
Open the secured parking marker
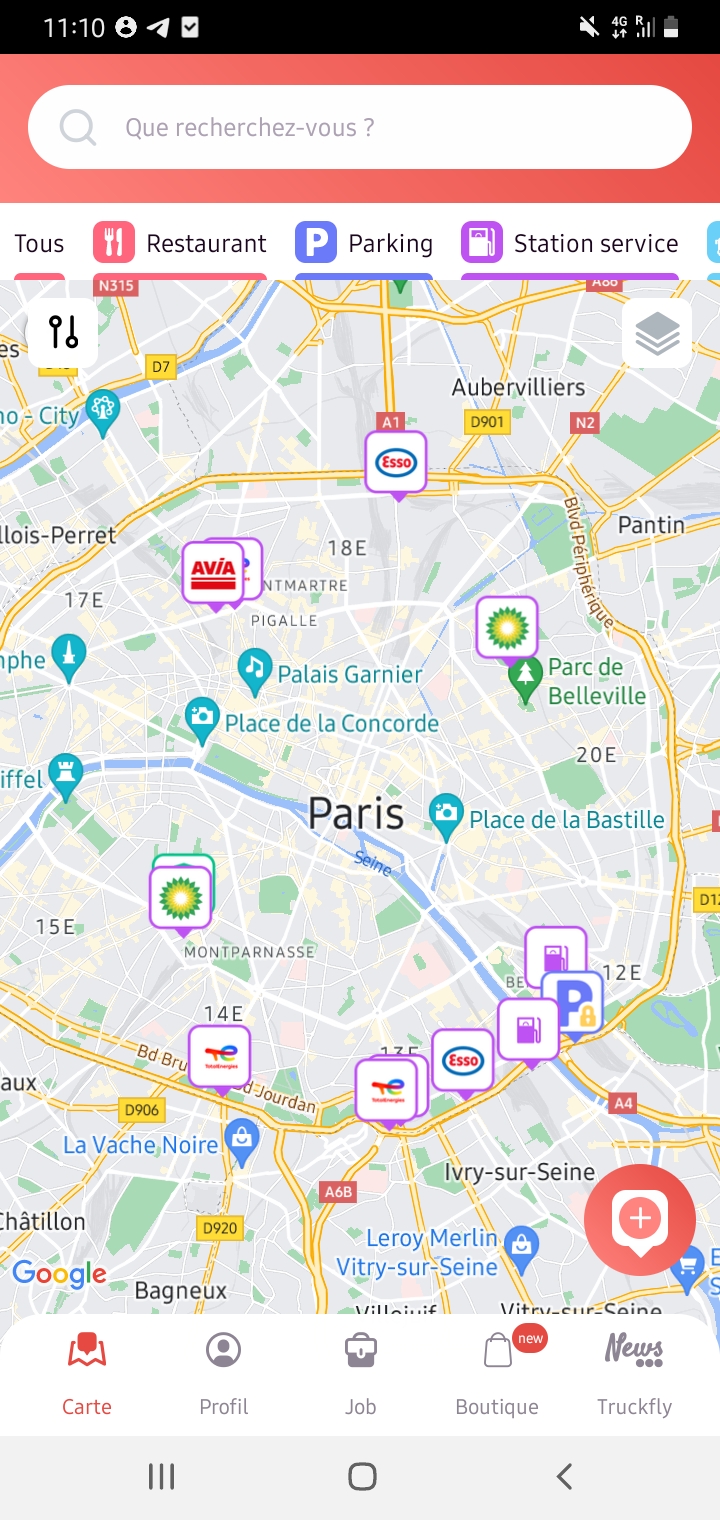(x=575, y=1003)
